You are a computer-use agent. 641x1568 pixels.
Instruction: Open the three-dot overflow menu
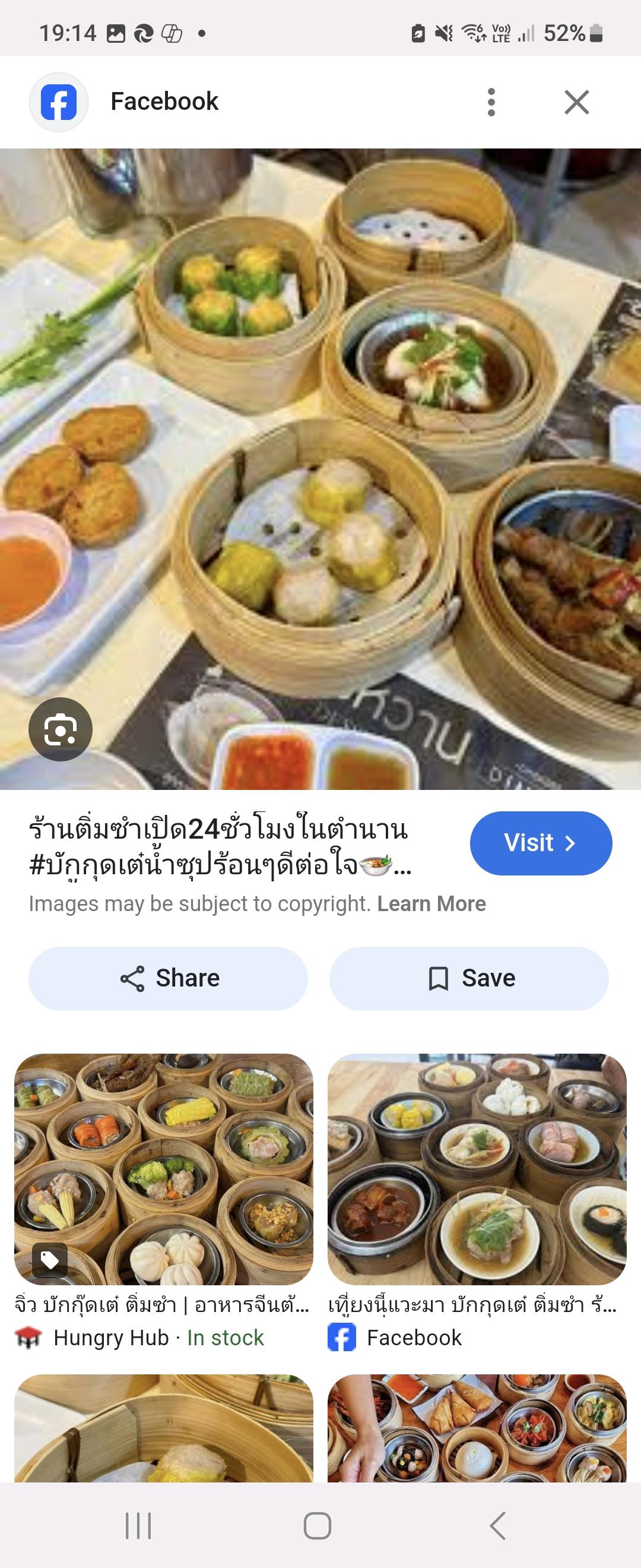(491, 102)
